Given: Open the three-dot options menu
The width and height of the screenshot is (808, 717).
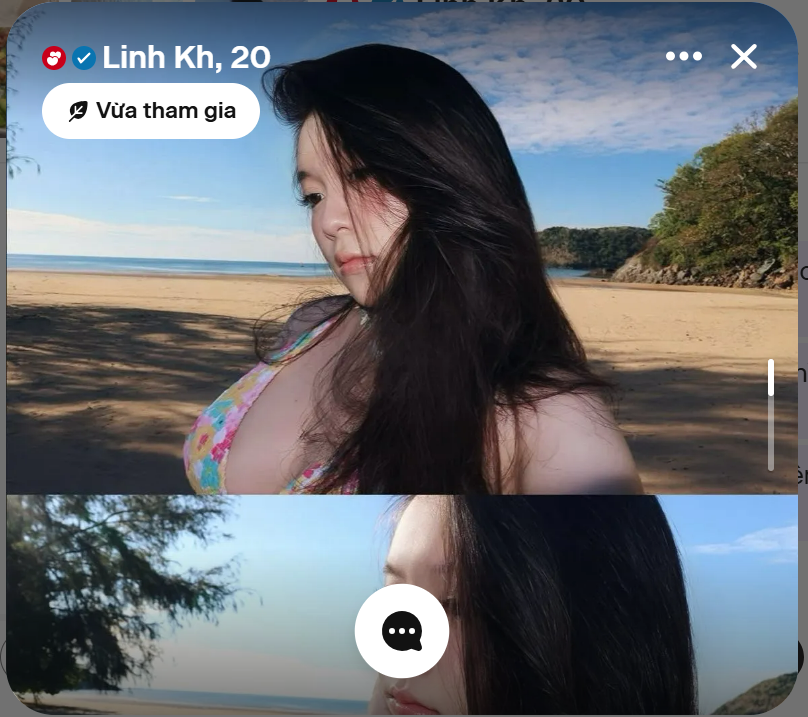Looking at the screenshot, I should pos(684,57).
